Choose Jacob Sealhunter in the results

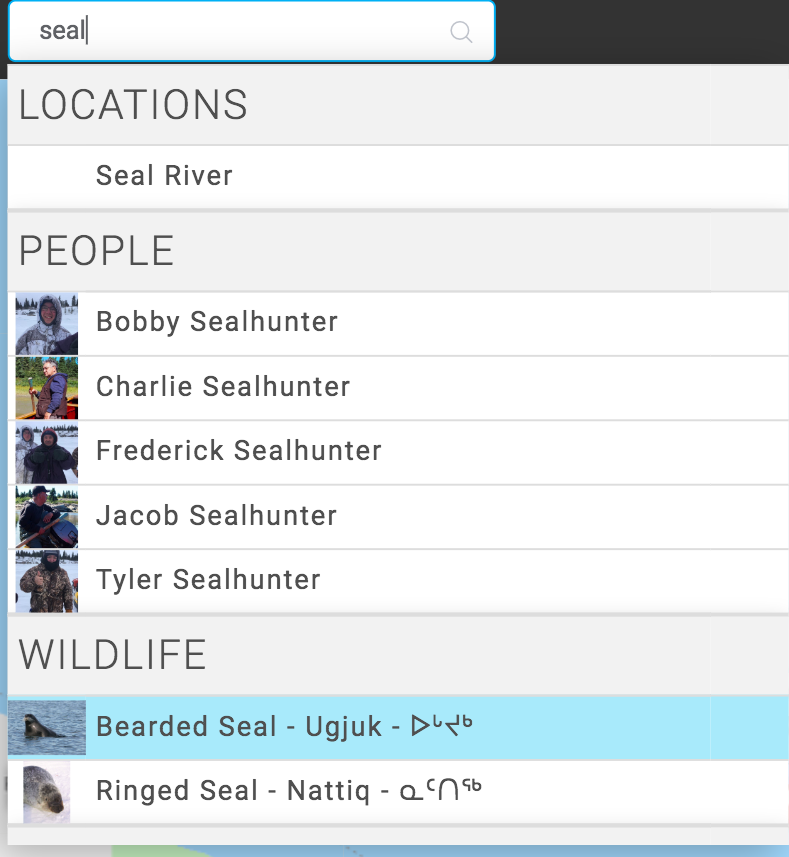pyautogui.click(x=216, y=516)
